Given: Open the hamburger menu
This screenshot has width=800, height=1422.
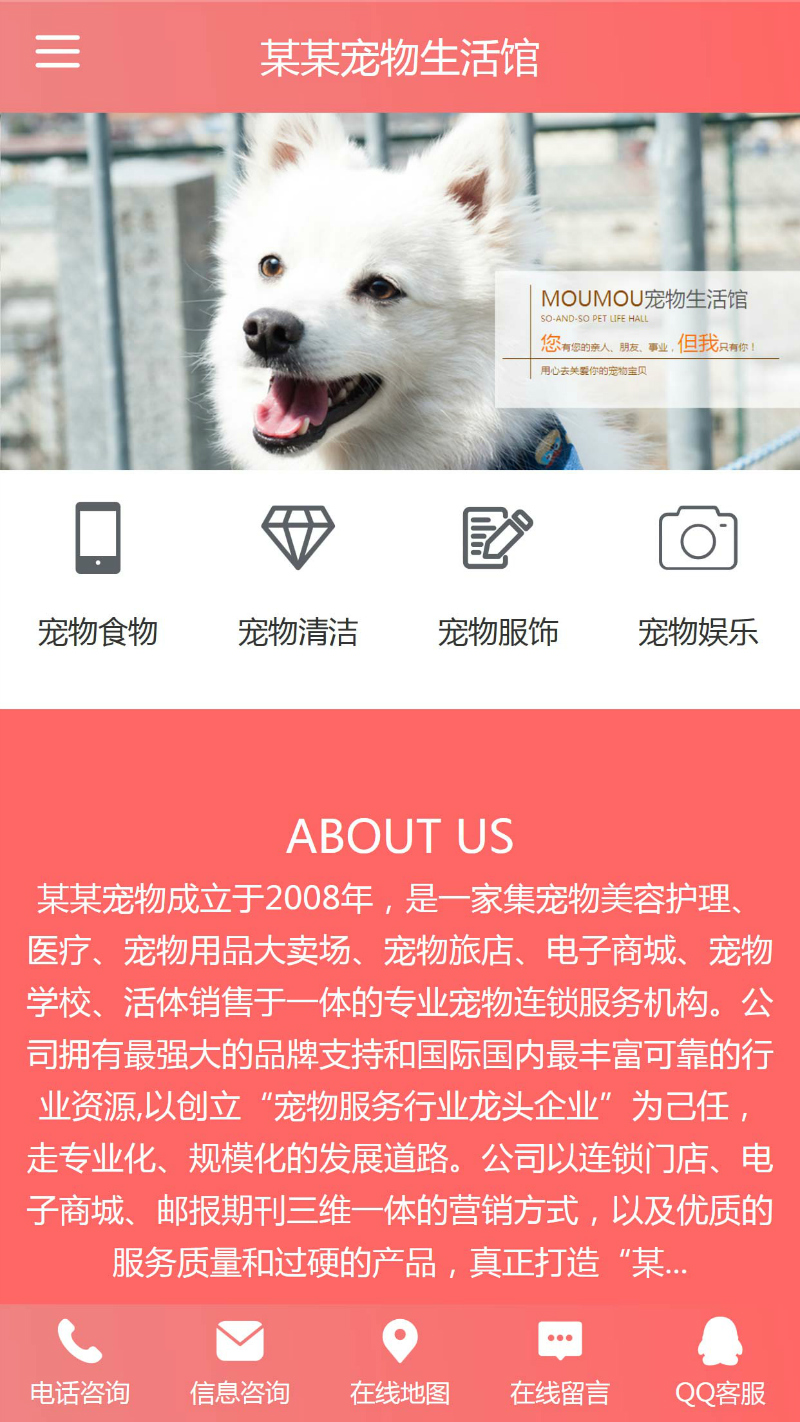Looking at the screenshot, I should pos(57,51).
